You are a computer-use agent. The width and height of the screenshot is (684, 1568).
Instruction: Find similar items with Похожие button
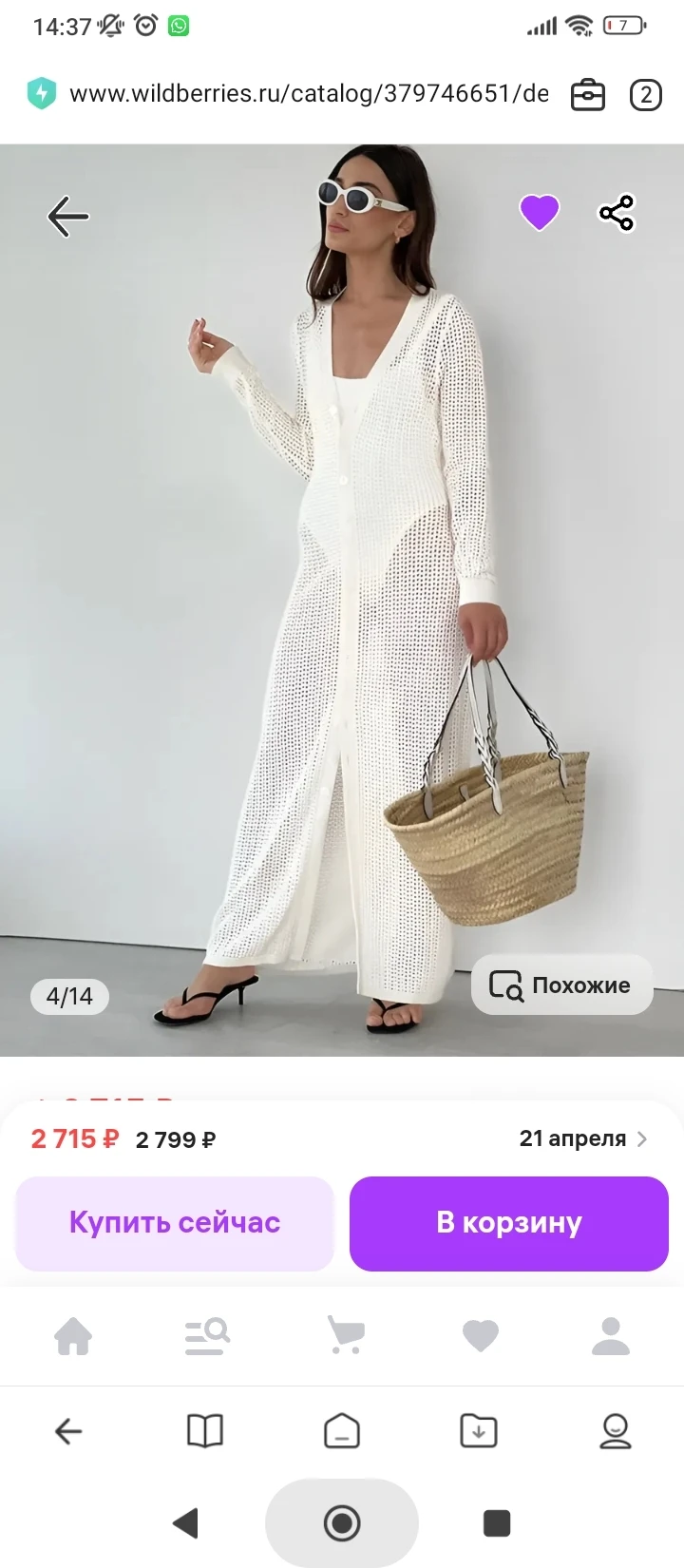(x=561, y=985)
